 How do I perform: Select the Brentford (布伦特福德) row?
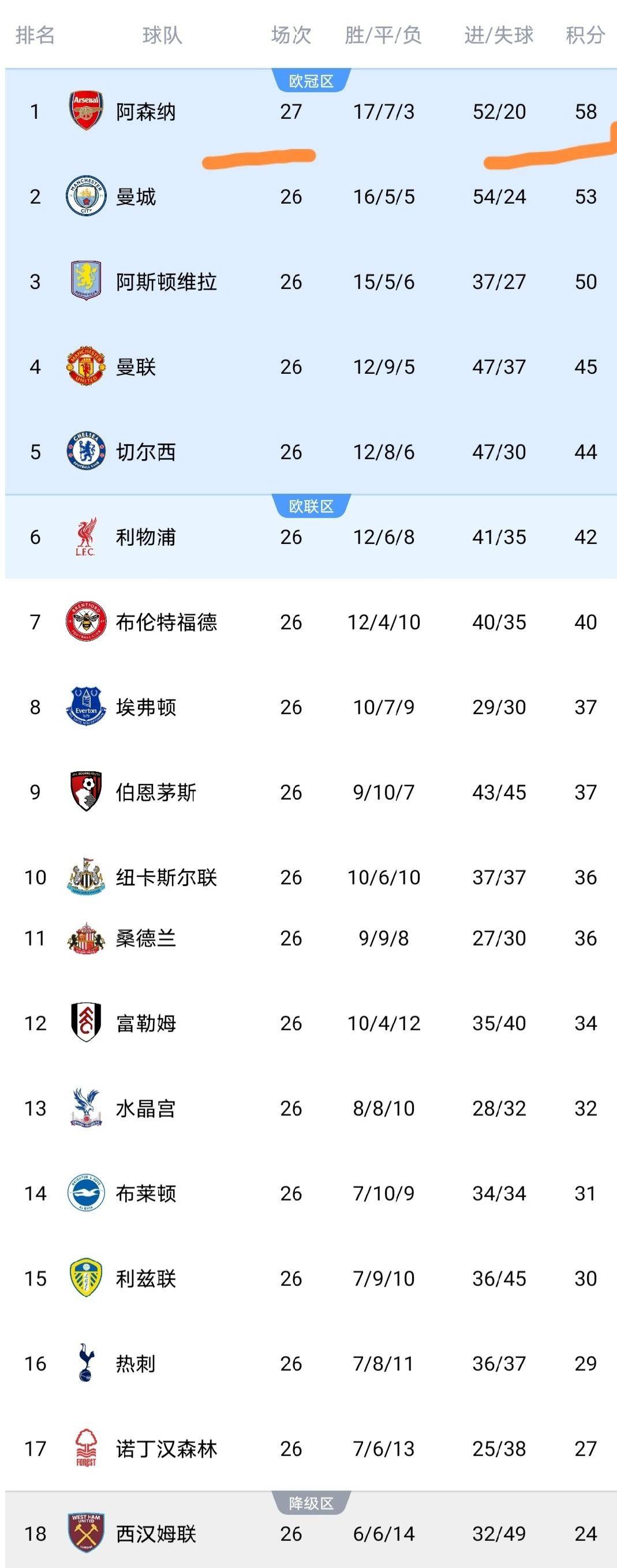pos(166,622)
